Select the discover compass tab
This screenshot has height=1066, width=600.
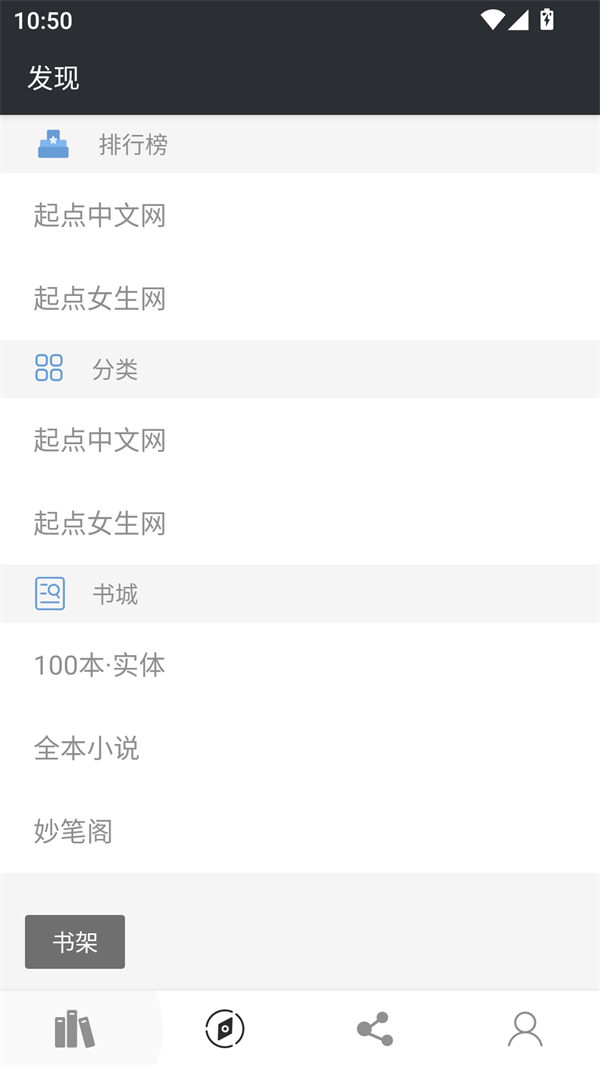[225, 1029]
